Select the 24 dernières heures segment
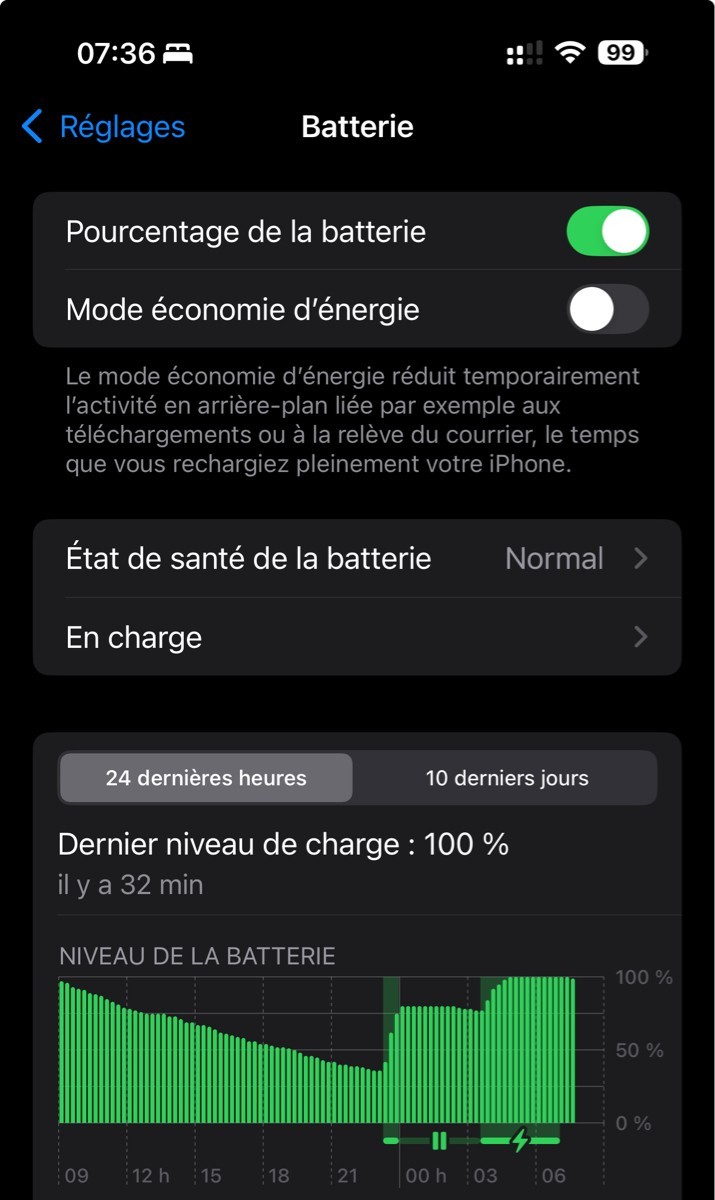Screen dimensions: 715x1200 pos(206,778)
